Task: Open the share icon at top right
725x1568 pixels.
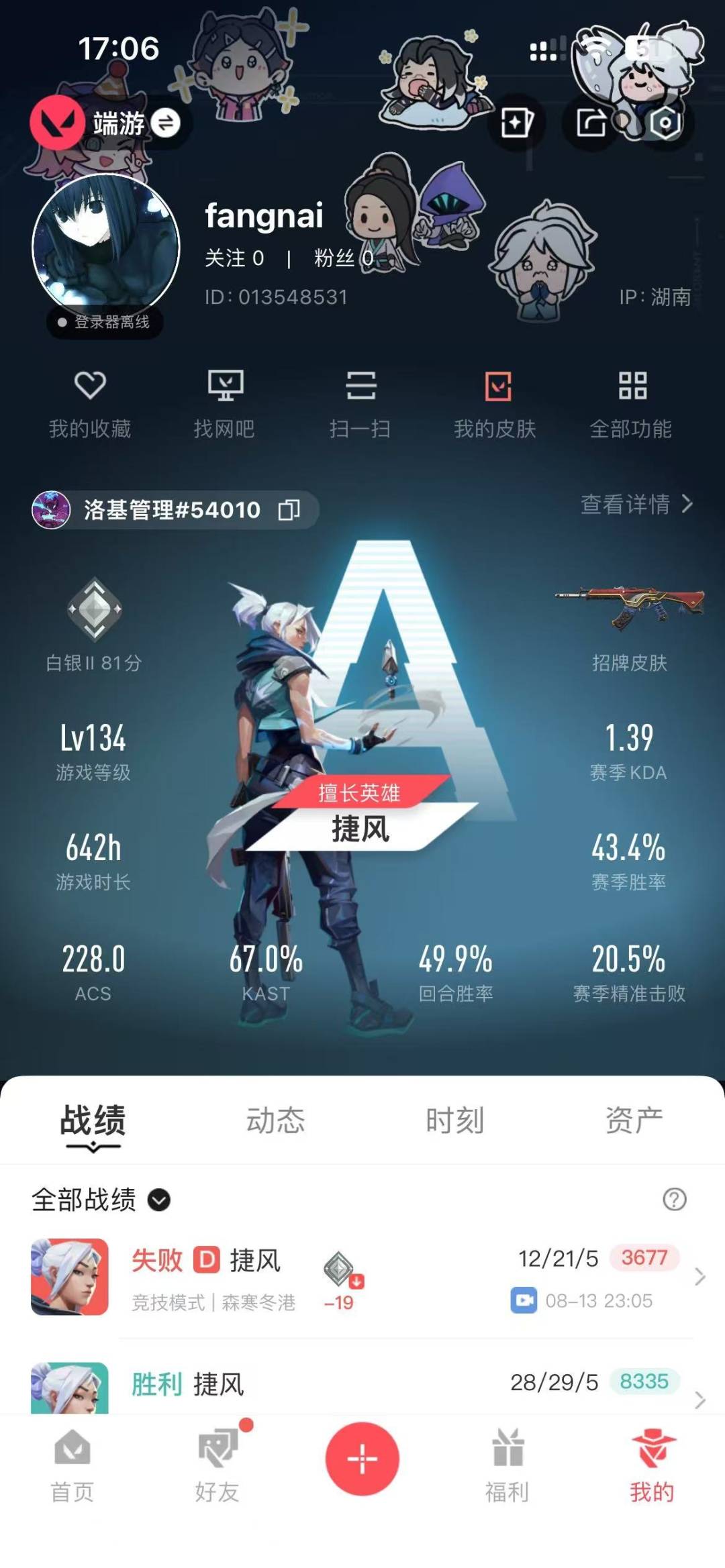Action: [591, 123]
